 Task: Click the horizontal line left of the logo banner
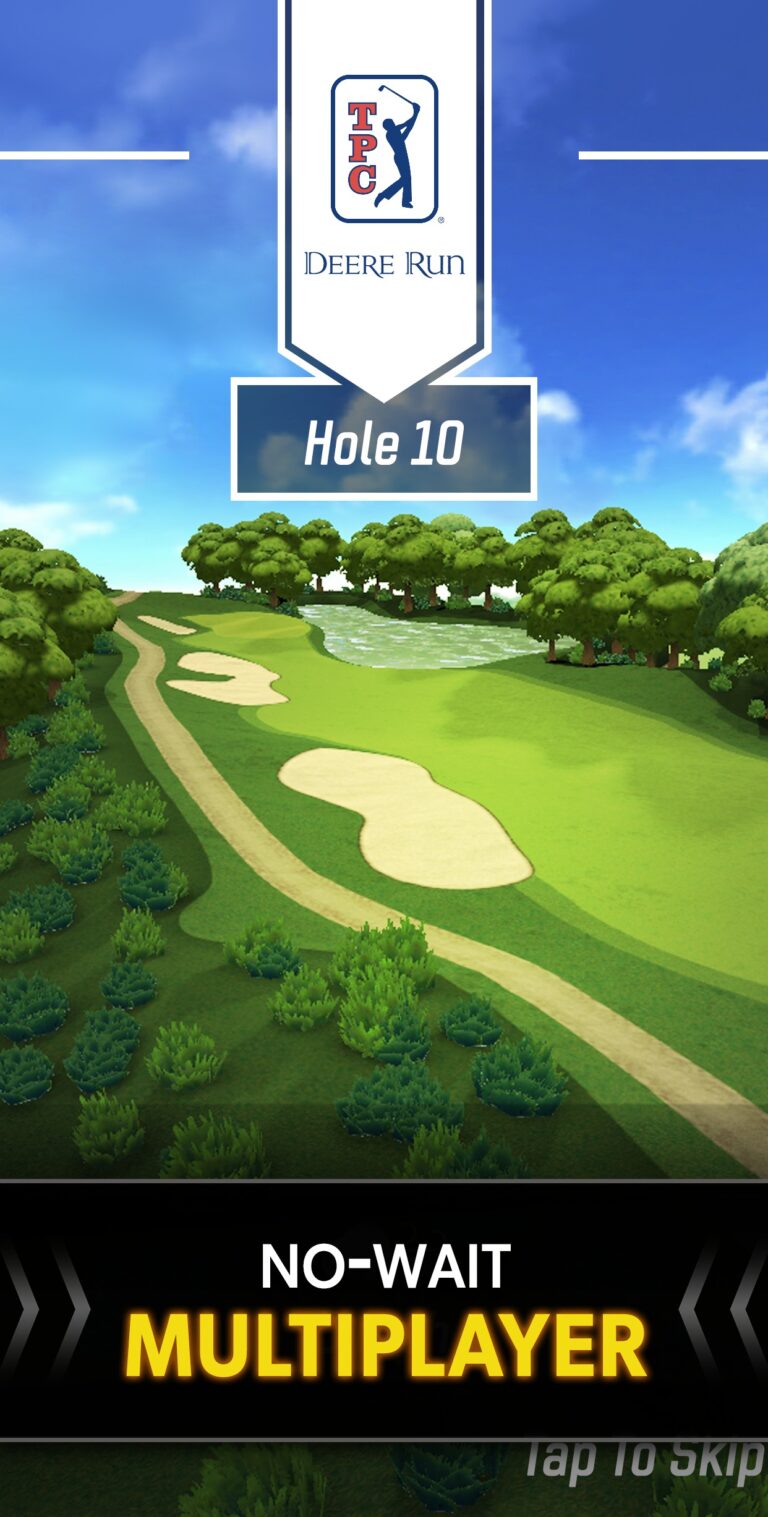tap(95, 155)
